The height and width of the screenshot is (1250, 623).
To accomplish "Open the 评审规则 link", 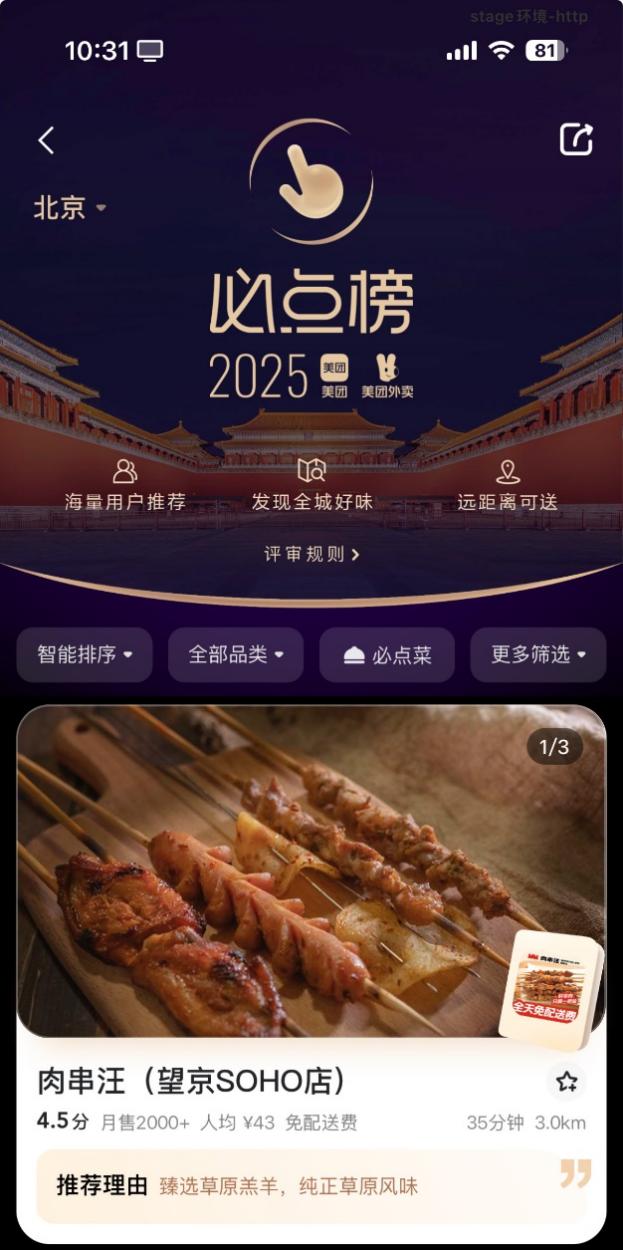I will [311, 554].
